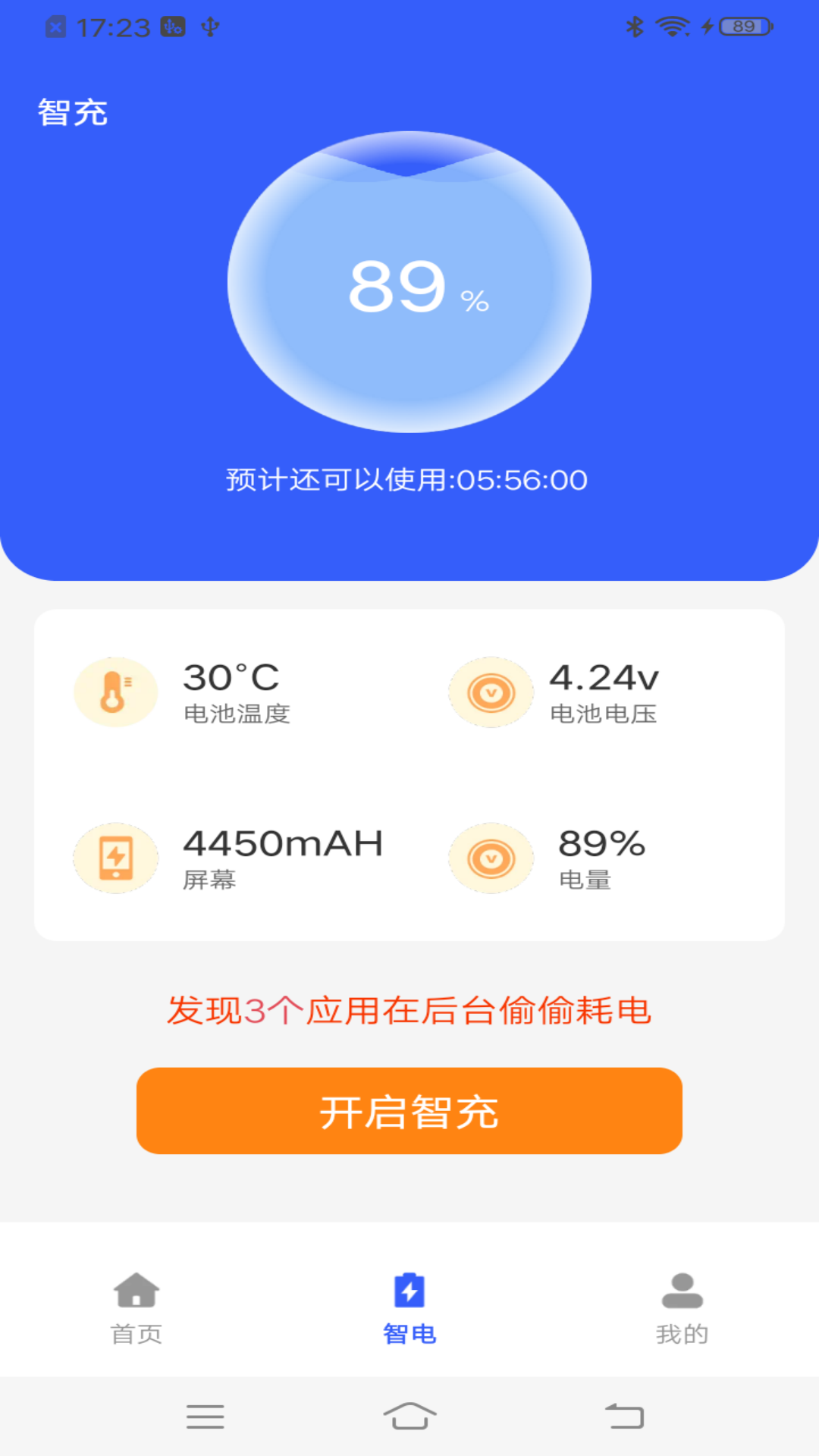Image resolution: width=819 pixels, height=1456 pixels.
Task: Click the estimated usage time text
Action: 409,479
